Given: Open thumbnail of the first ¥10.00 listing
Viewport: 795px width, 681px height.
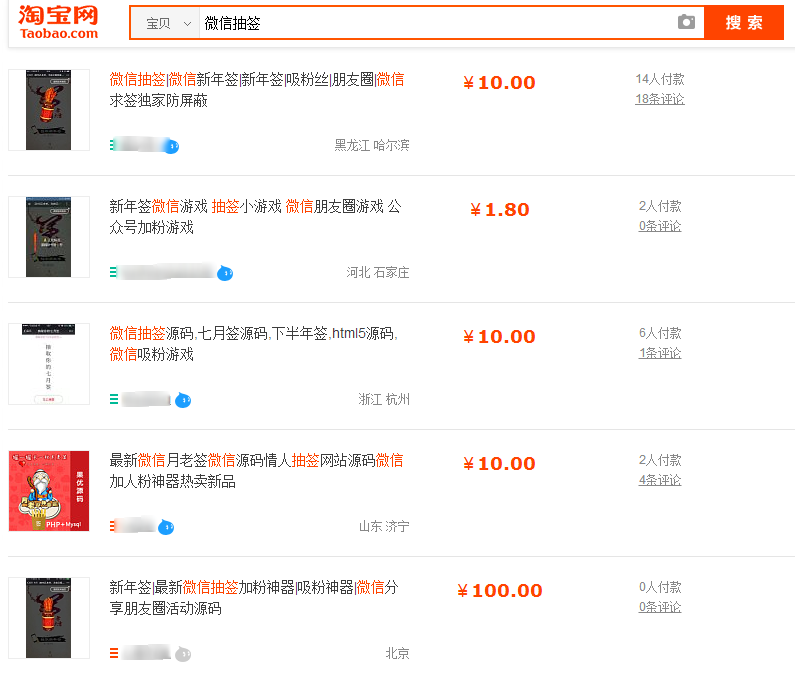Looking at the screenshot, I should coord(49,110).
